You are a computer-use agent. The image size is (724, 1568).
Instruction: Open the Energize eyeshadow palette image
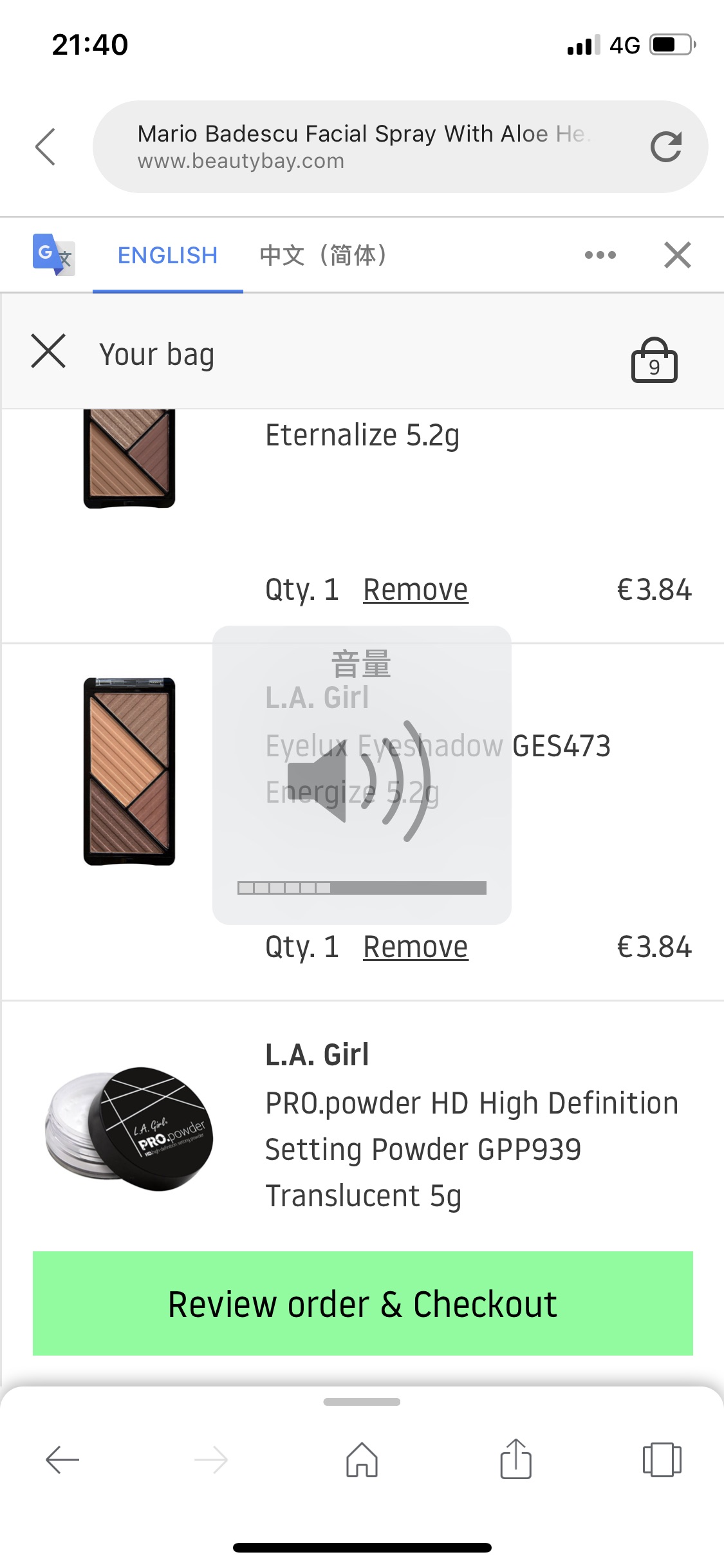tap(129, 771)
